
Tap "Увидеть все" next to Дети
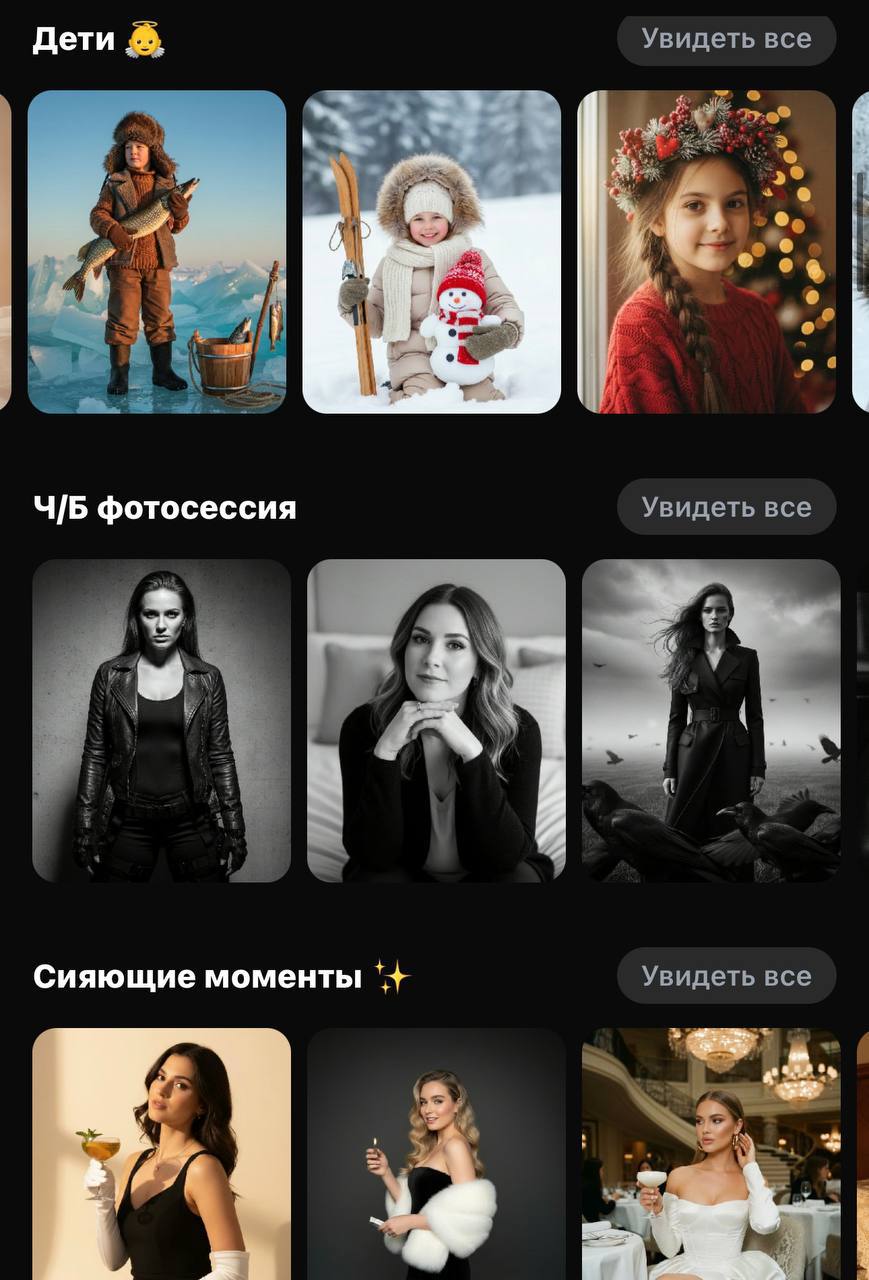point(726,39)
